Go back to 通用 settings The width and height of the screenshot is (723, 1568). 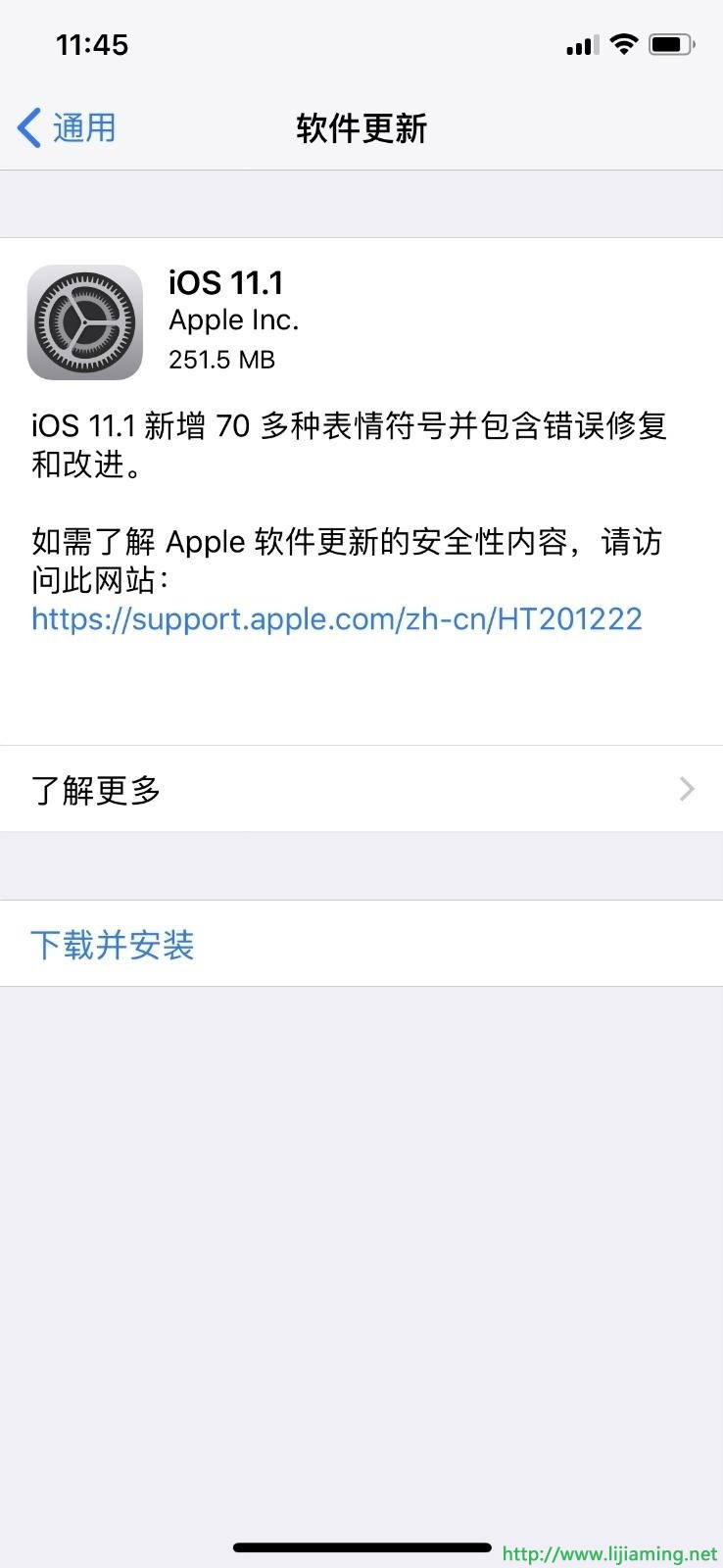(67, 128)
